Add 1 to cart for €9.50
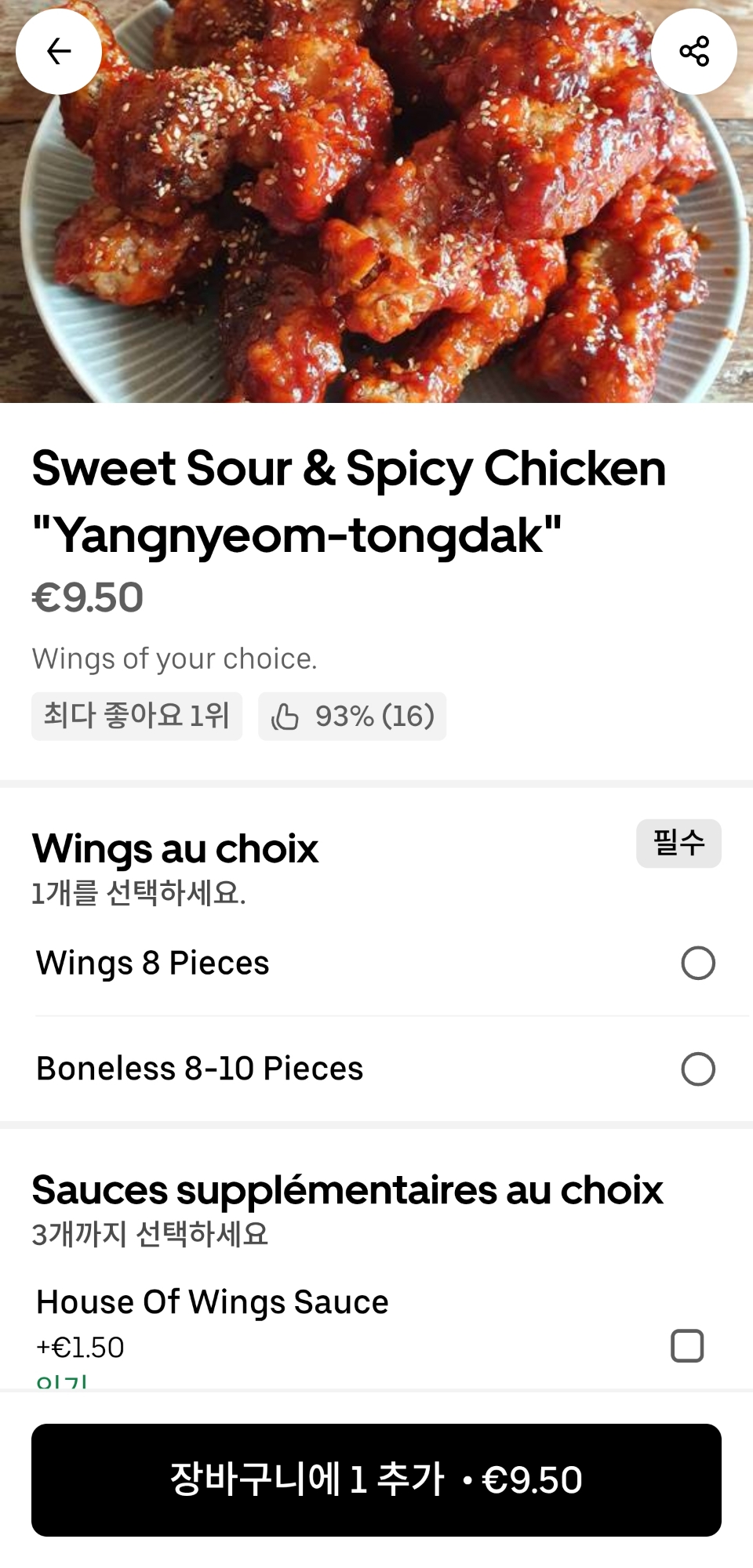 (376, 1480)
